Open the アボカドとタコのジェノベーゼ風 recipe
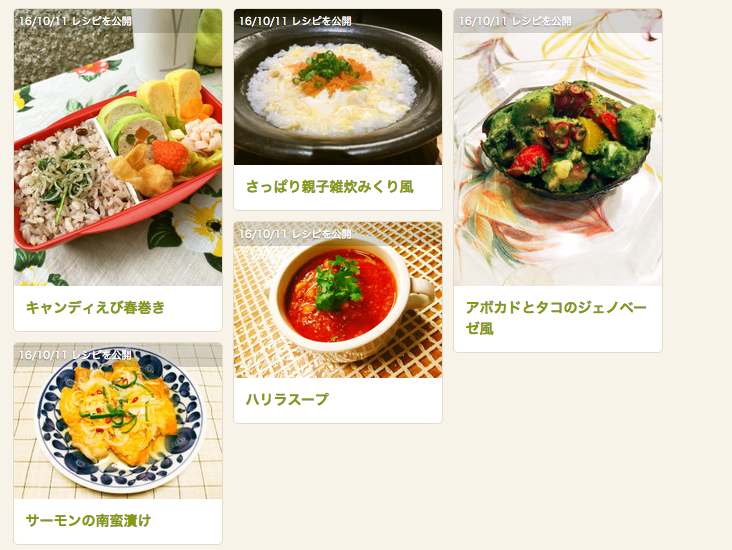Image resolution: width=732 pixels, height=550 pixels. (556, 316)
